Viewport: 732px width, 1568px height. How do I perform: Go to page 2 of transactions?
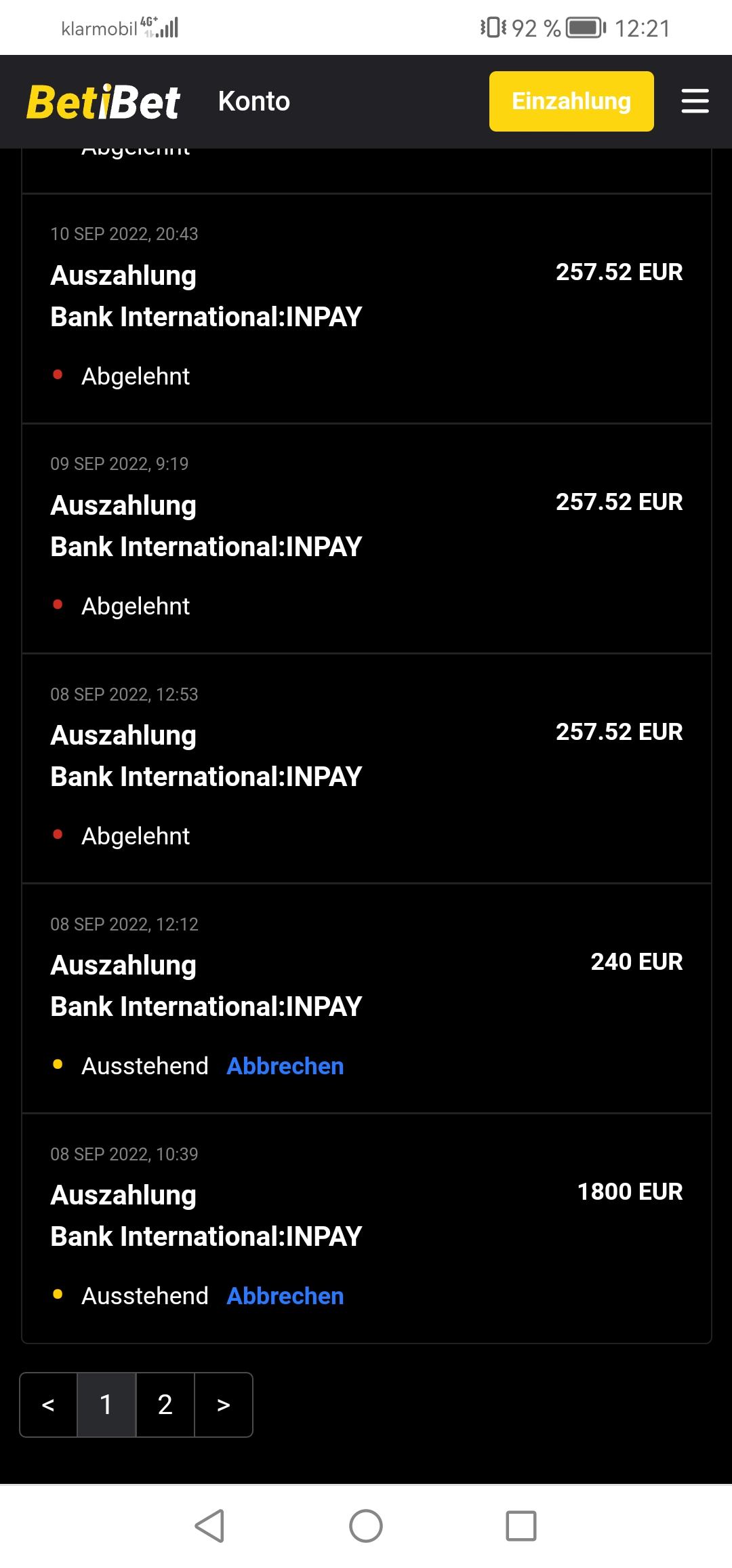click(x=165, y=1405)
